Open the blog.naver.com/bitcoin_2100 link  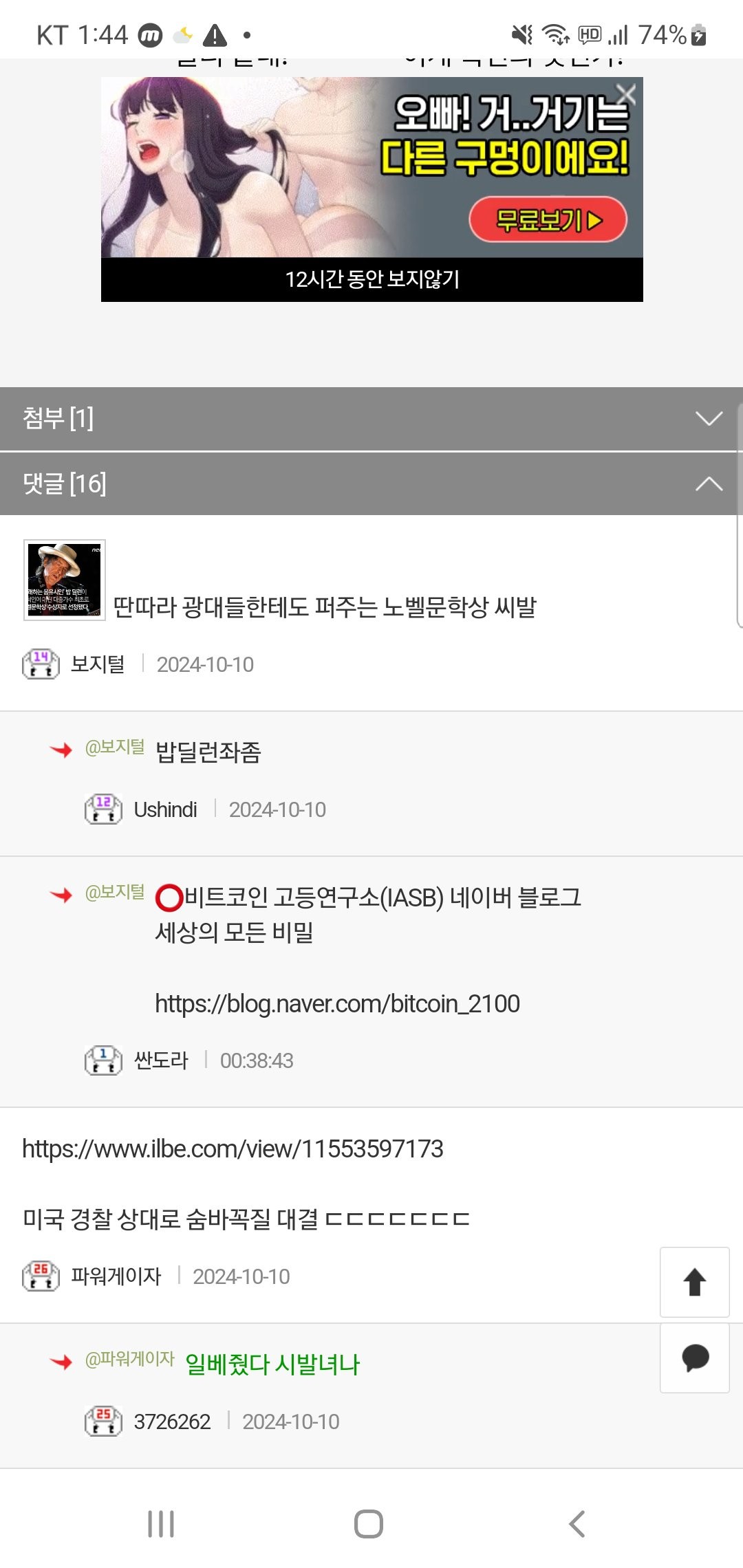click(337, 1004)
